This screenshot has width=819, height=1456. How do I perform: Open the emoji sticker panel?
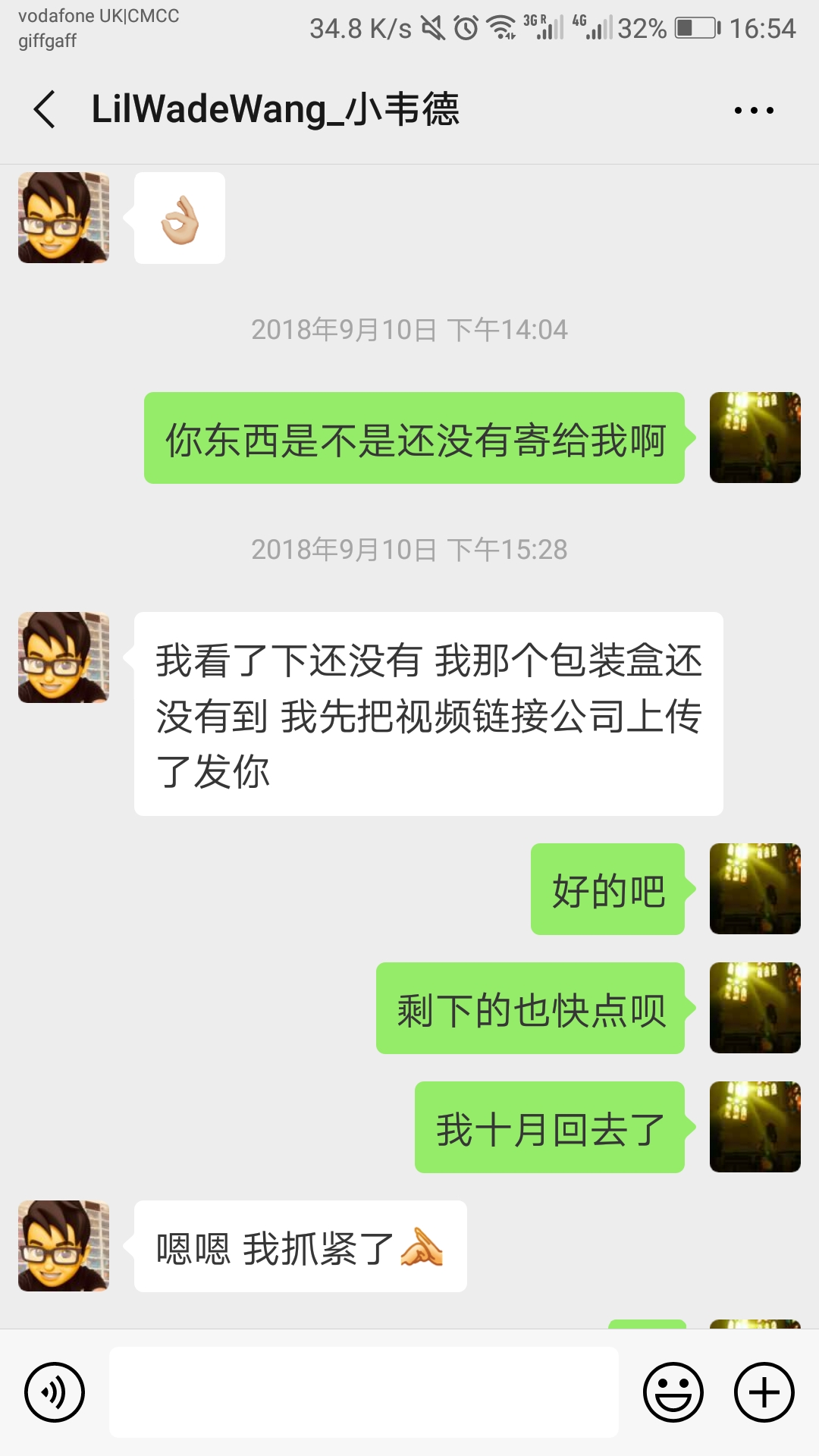coord(673,1392)
